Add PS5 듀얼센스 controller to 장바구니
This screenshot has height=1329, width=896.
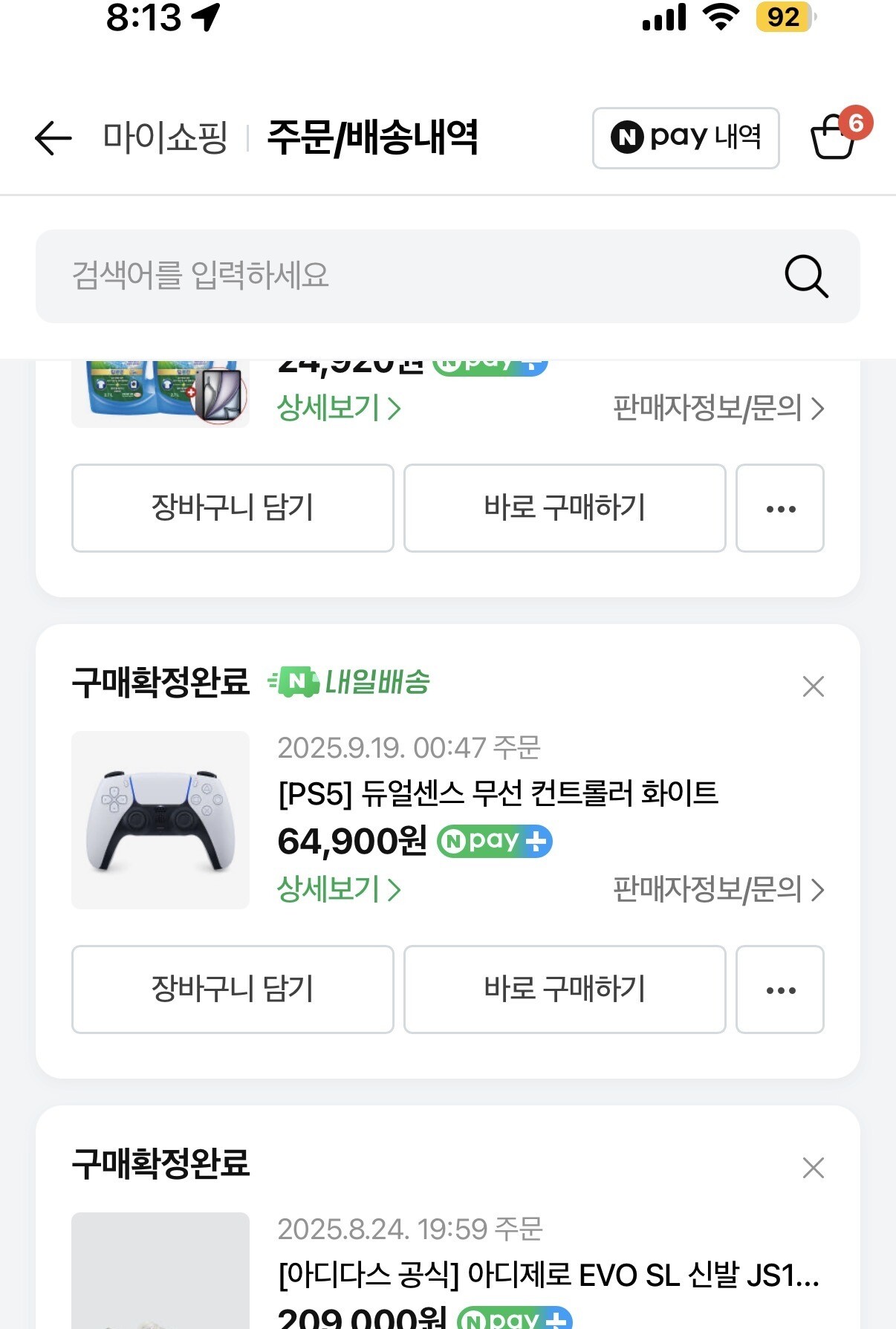(233, 990)
